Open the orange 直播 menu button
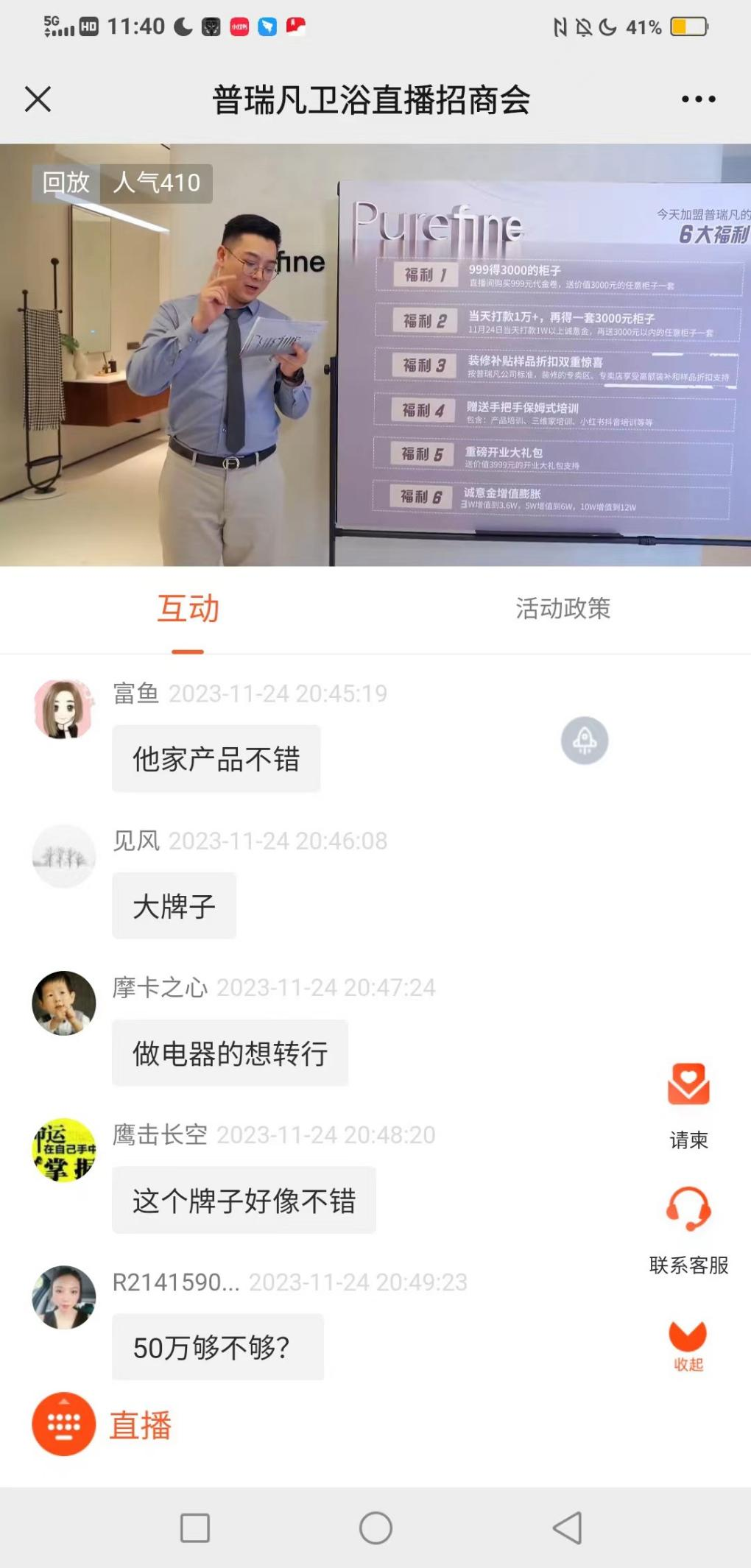 point(64,1424)
